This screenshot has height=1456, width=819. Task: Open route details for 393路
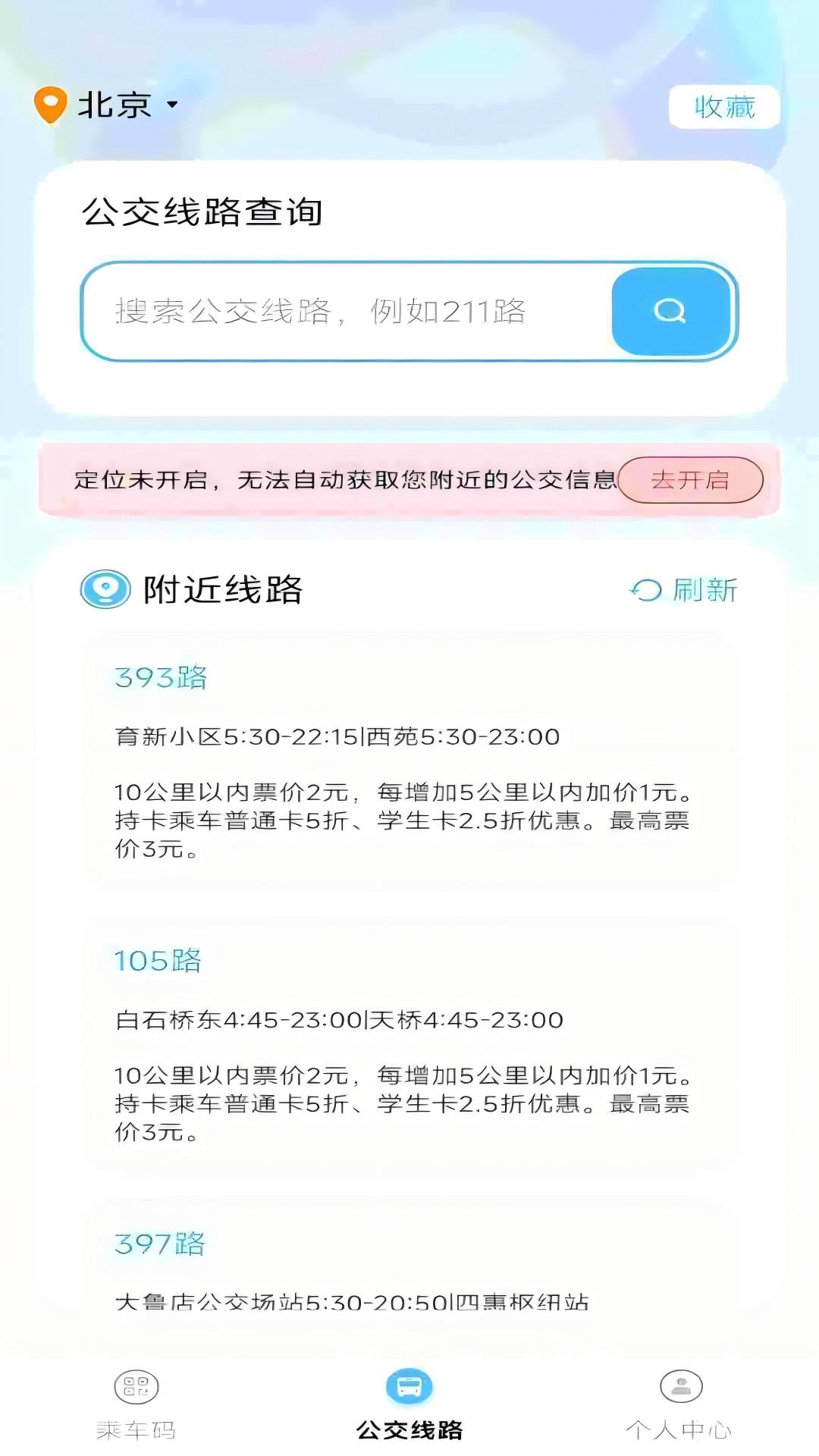[x=409, y=758]
